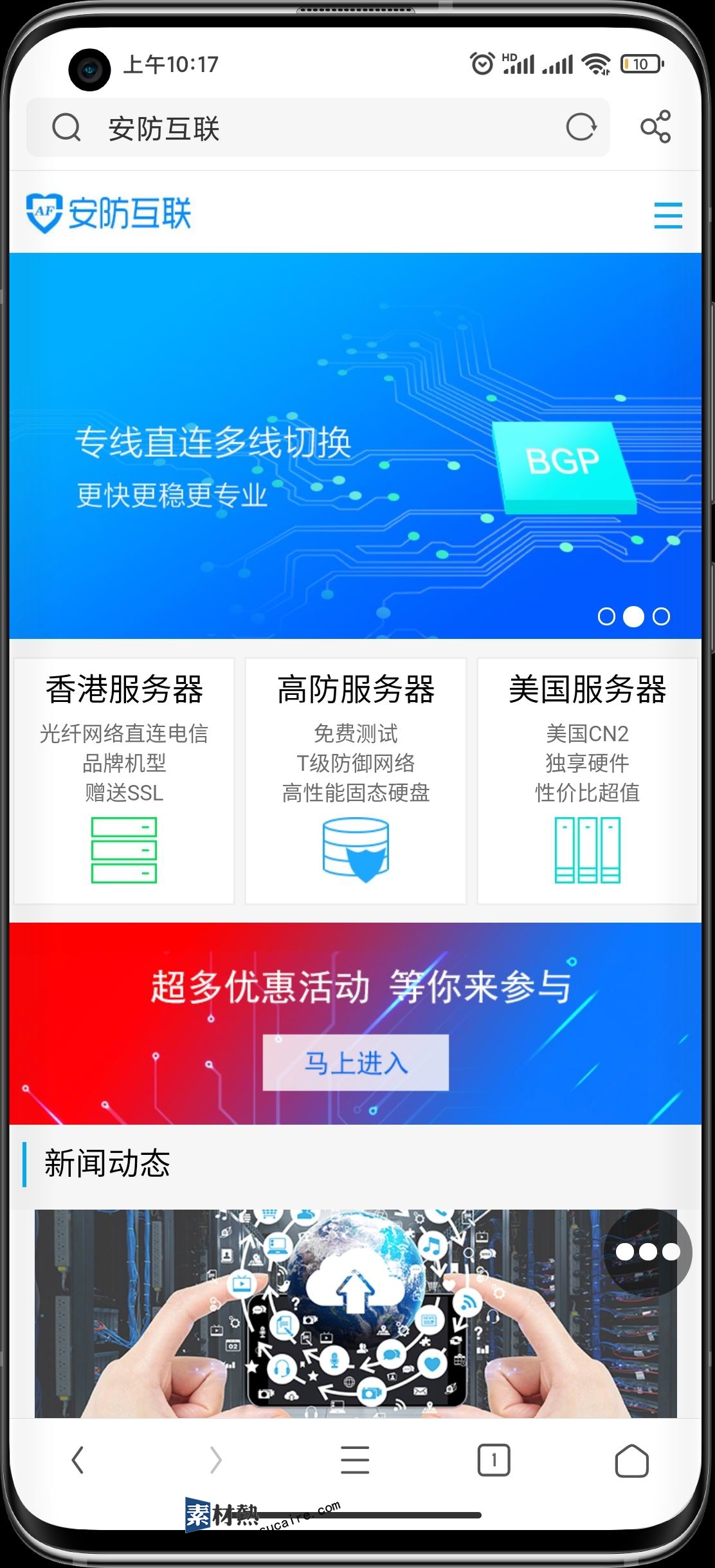Share this page via the share icon

[x=655, y=127]
